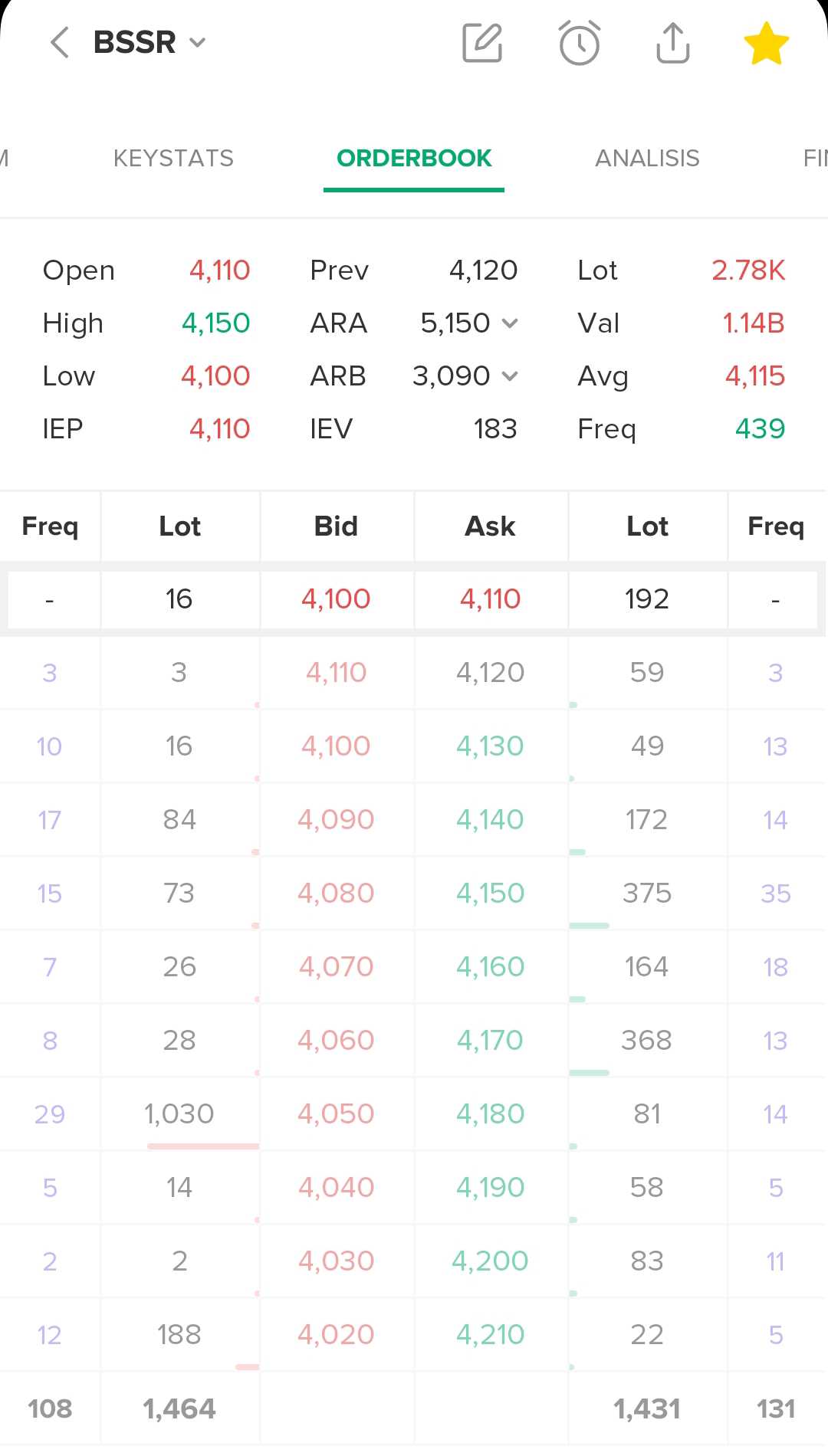Click the Freq value 439
The height and width of the screenshot is (1456, 828).
(758, 429)
